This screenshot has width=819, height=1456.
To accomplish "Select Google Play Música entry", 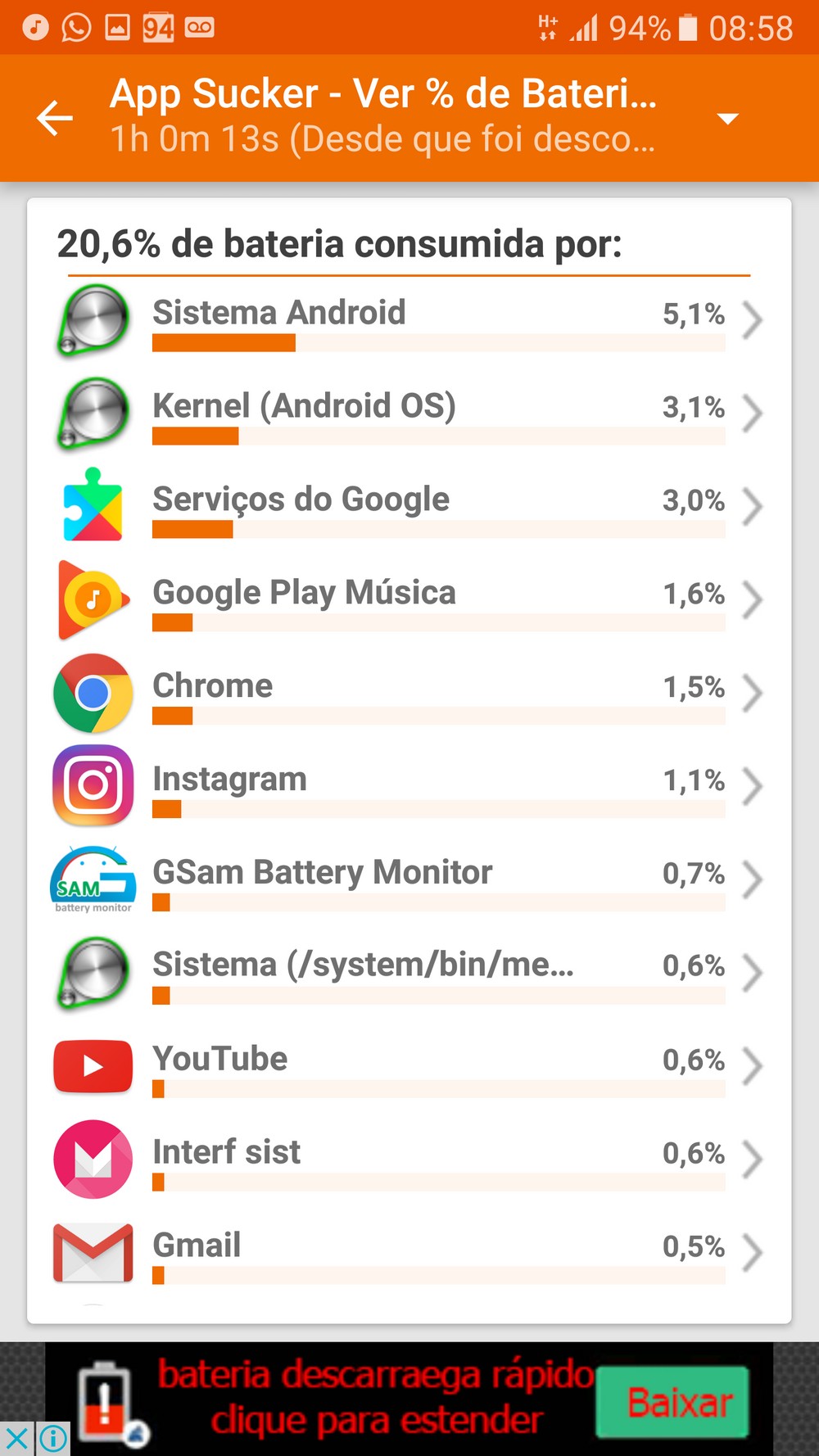I will tap(409, 599).
